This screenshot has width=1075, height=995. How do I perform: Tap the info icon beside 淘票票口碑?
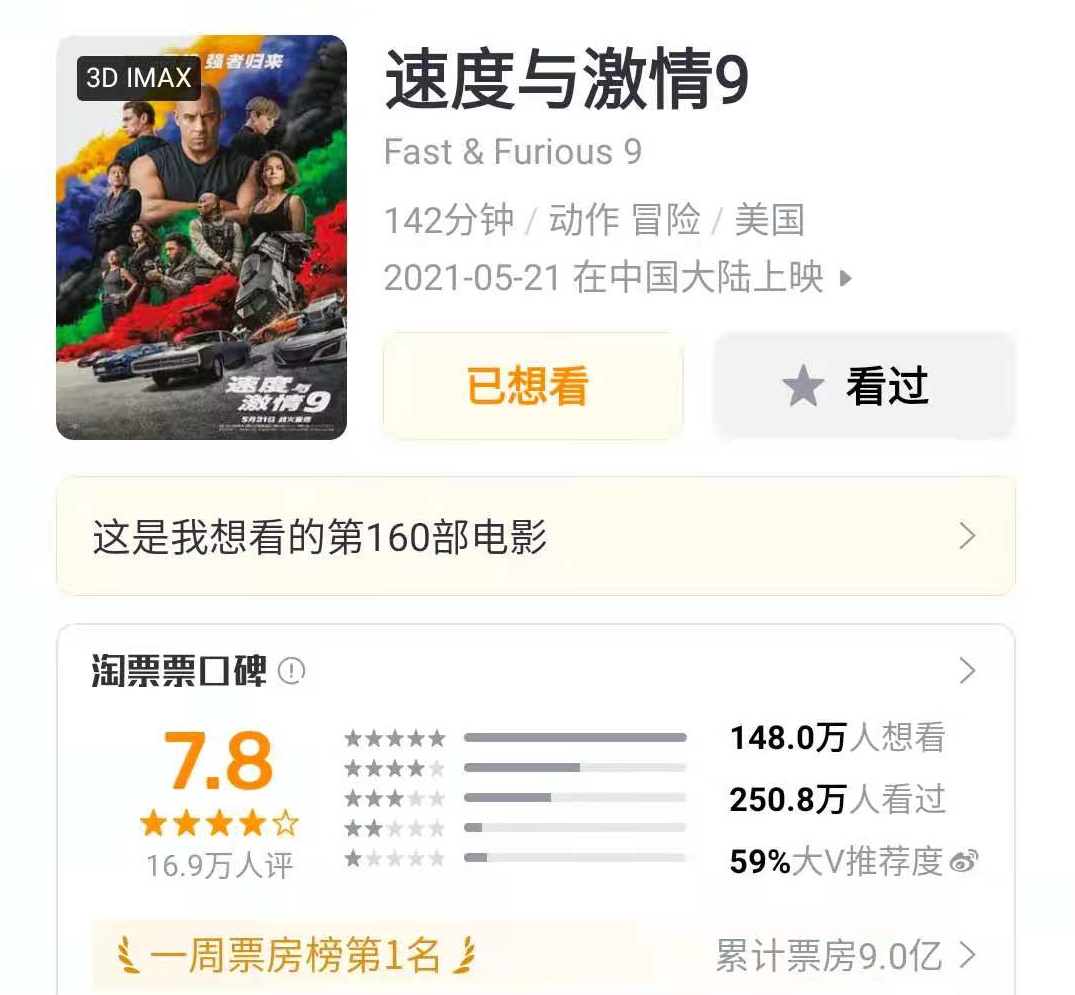[x=291, y=671]
